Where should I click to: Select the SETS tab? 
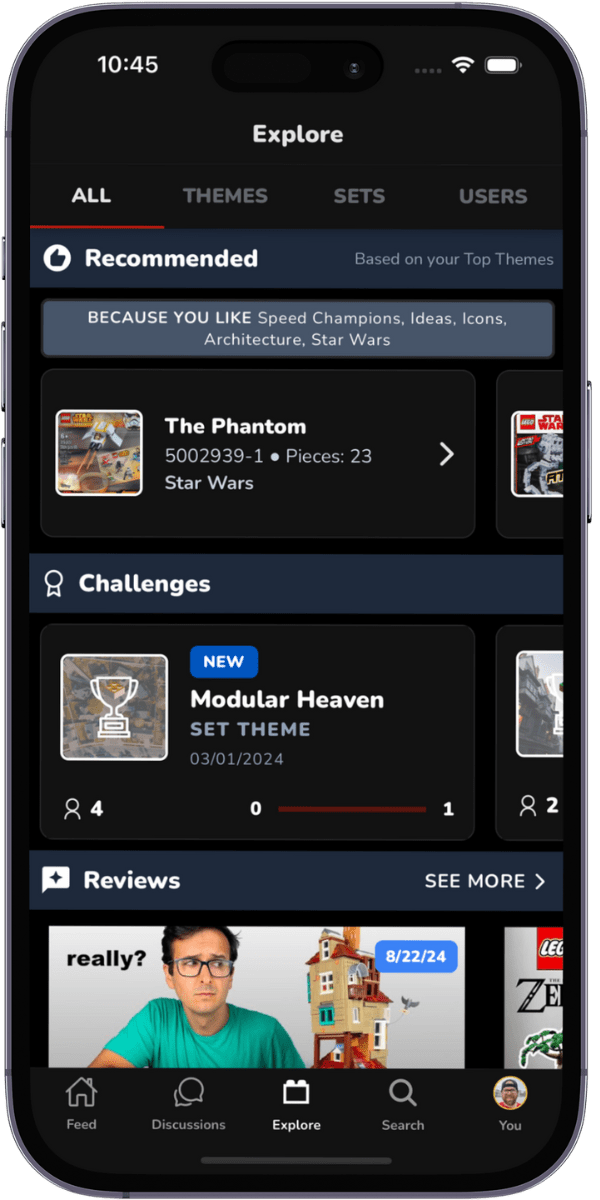click(359, 196)
